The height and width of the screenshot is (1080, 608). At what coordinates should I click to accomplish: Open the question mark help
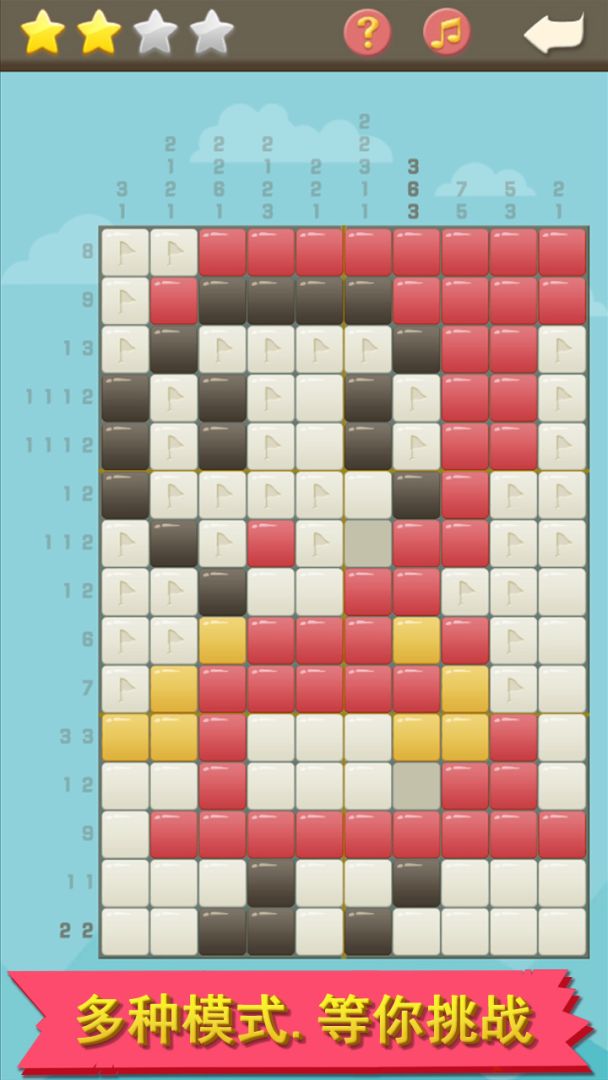coord(367,33)
